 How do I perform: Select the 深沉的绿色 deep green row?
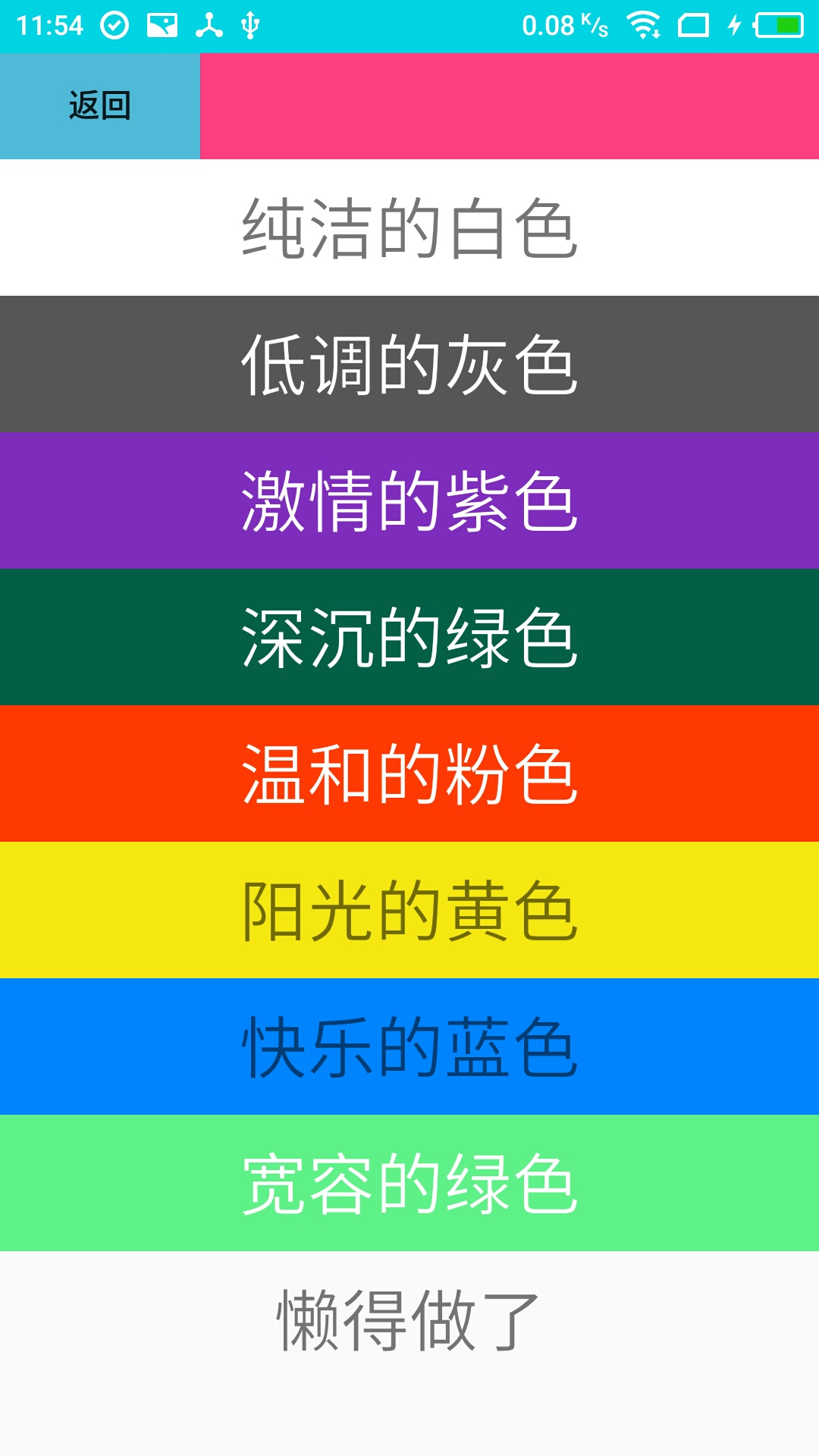coord(409,637)
